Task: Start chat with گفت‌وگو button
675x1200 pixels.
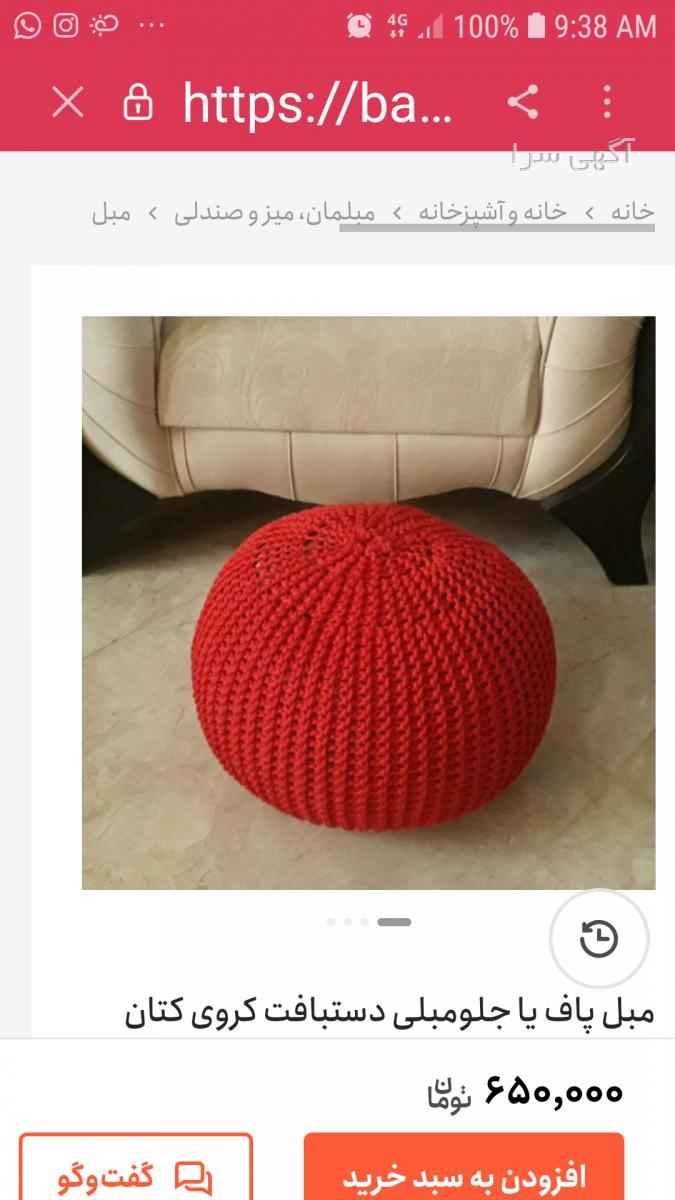Action: (135, 1170)
